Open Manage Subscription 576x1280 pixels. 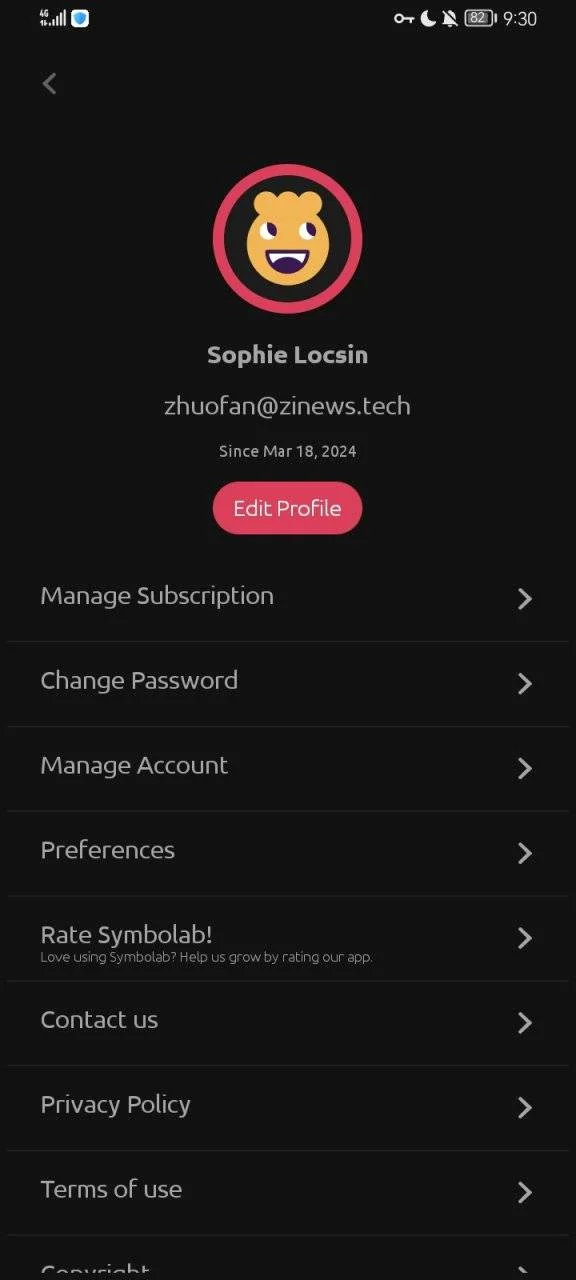tap(288, 598)
